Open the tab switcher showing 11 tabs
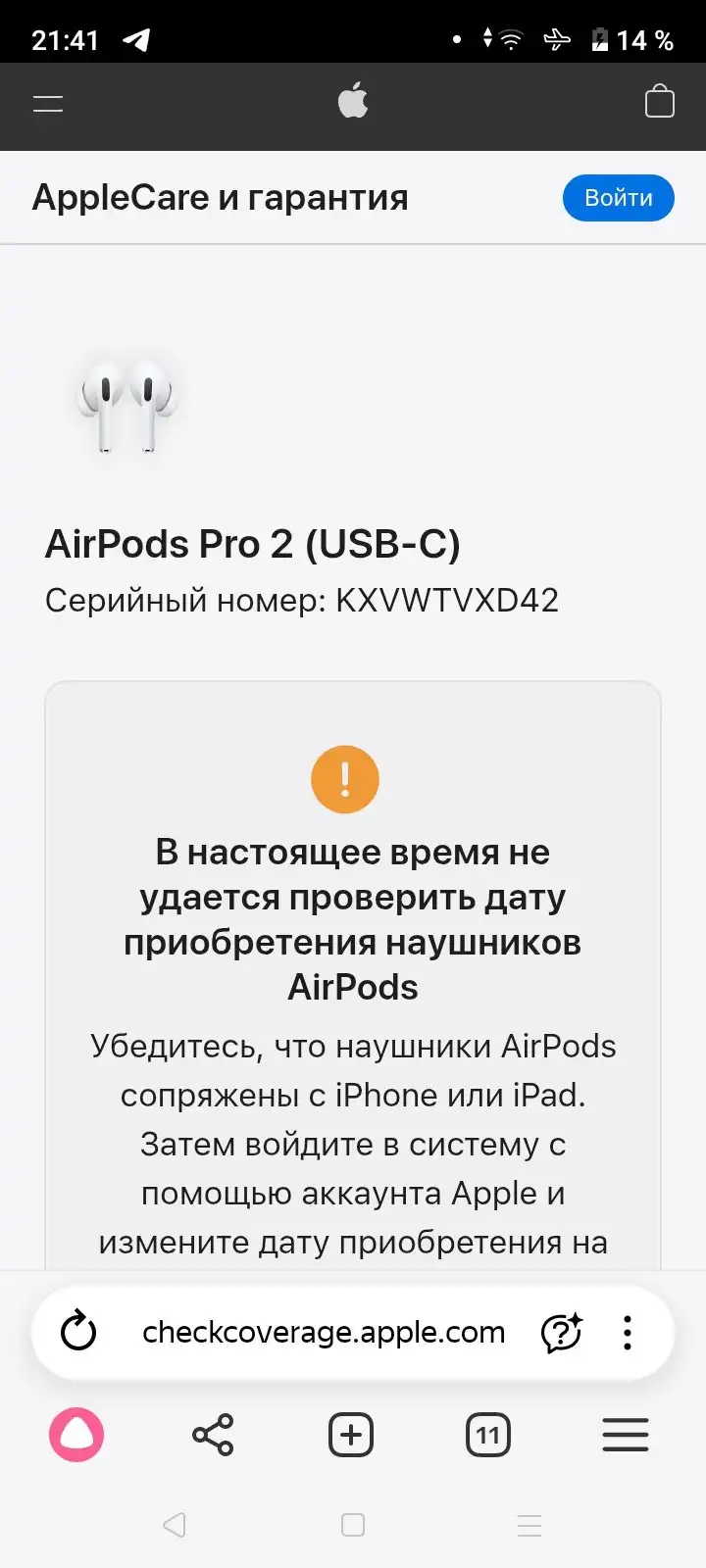The height and width of the screenshot is (1568, 706). (487, 1435)
